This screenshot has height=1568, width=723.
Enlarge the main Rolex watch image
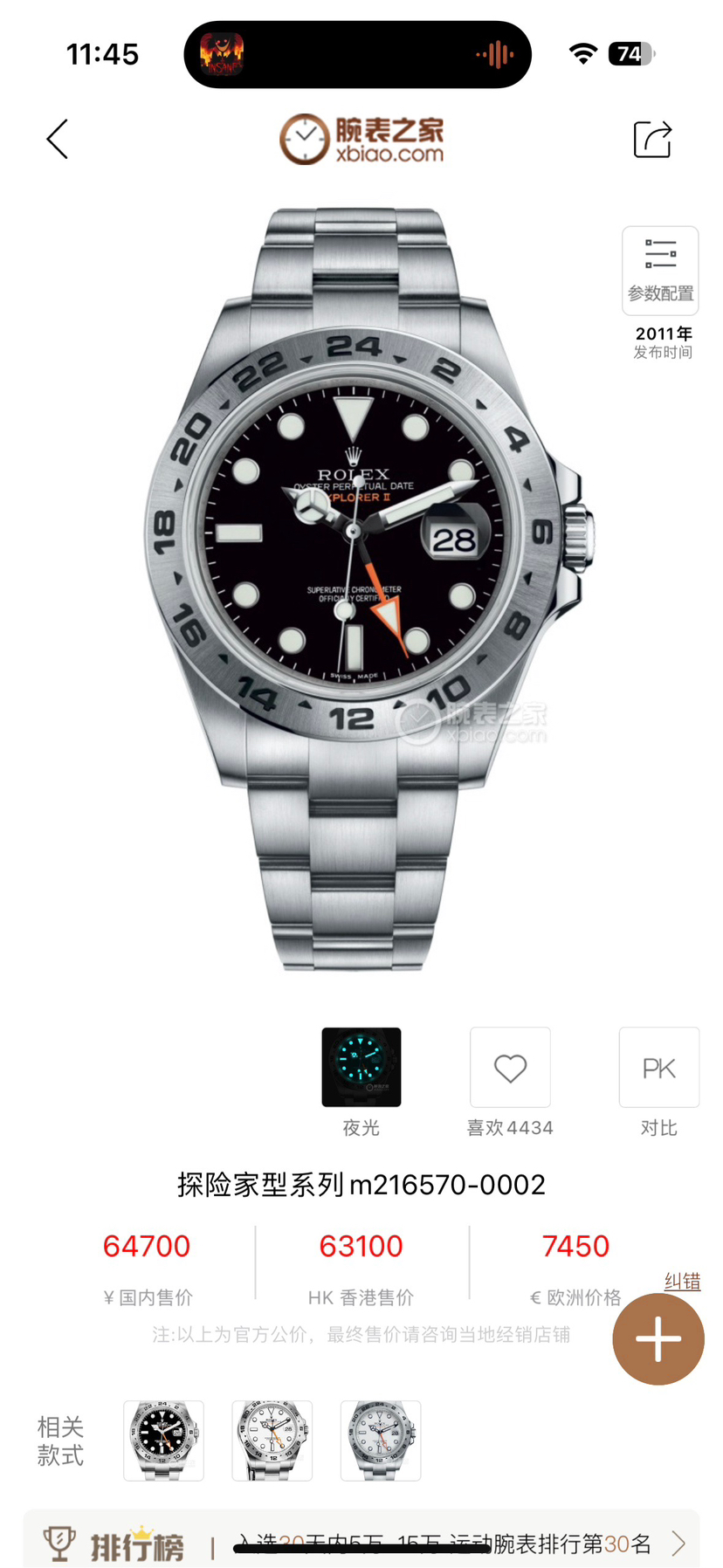click(361, 585)
